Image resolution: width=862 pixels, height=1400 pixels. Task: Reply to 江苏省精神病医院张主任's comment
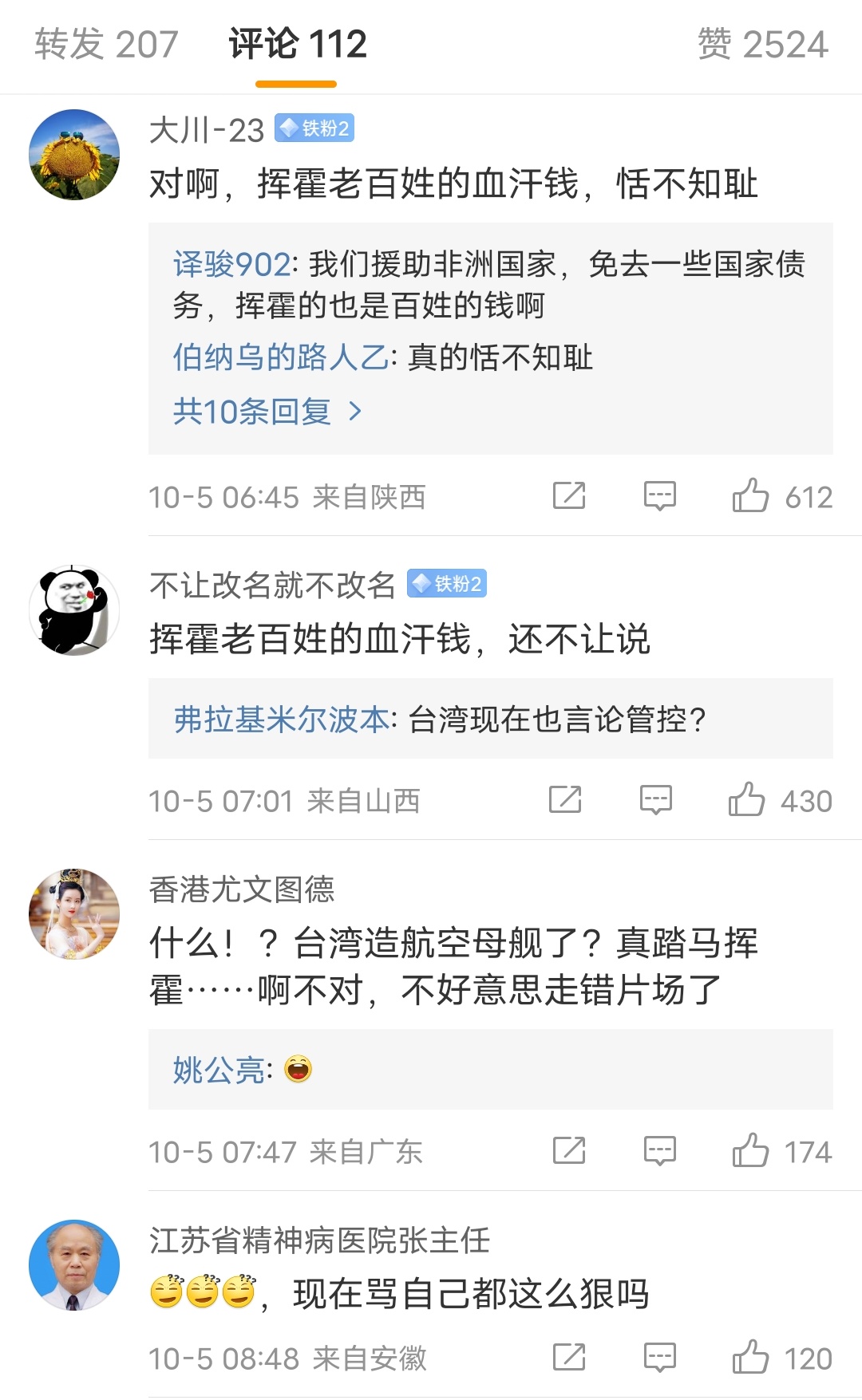(659, 1358)
